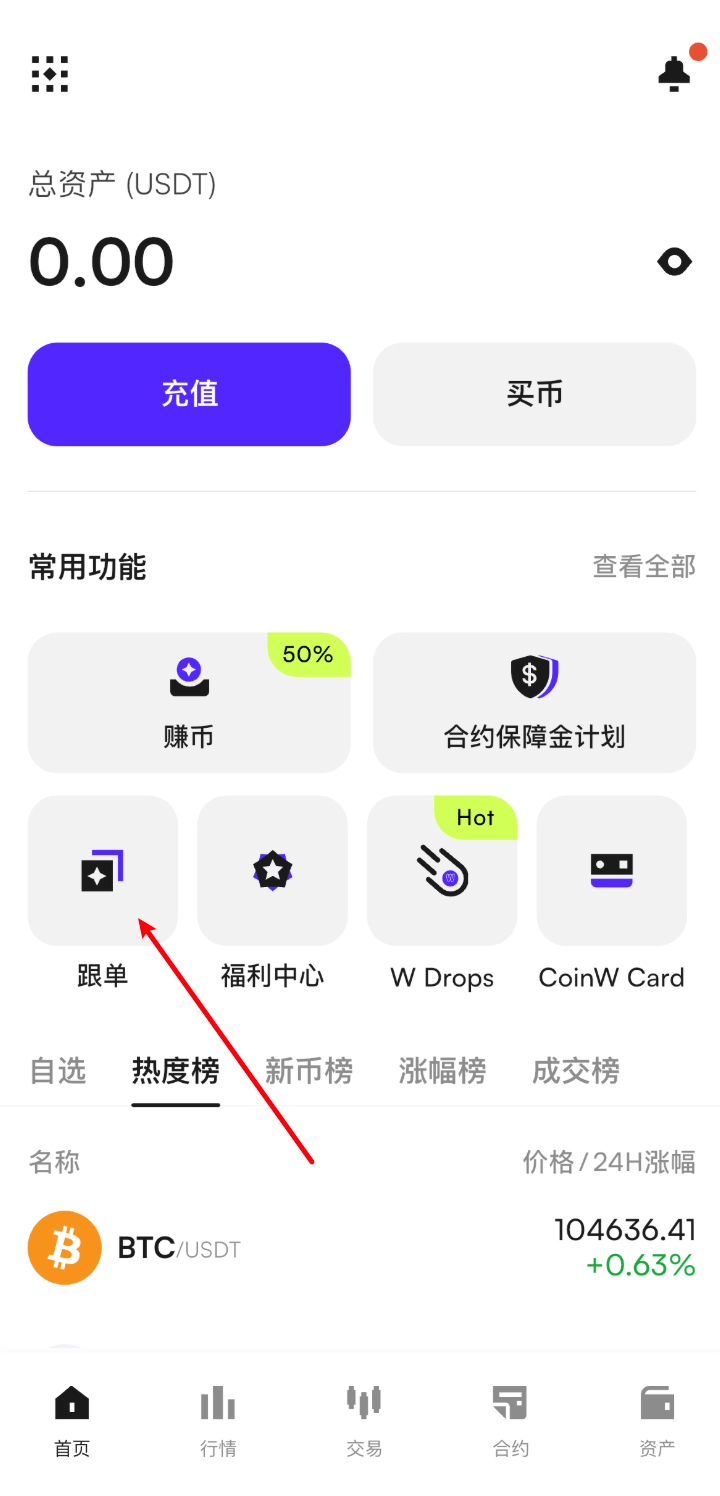This screenshot has height=1496, width=720.
Task: Open 合约保障金计划 card
Action: [x=535, y=703]
